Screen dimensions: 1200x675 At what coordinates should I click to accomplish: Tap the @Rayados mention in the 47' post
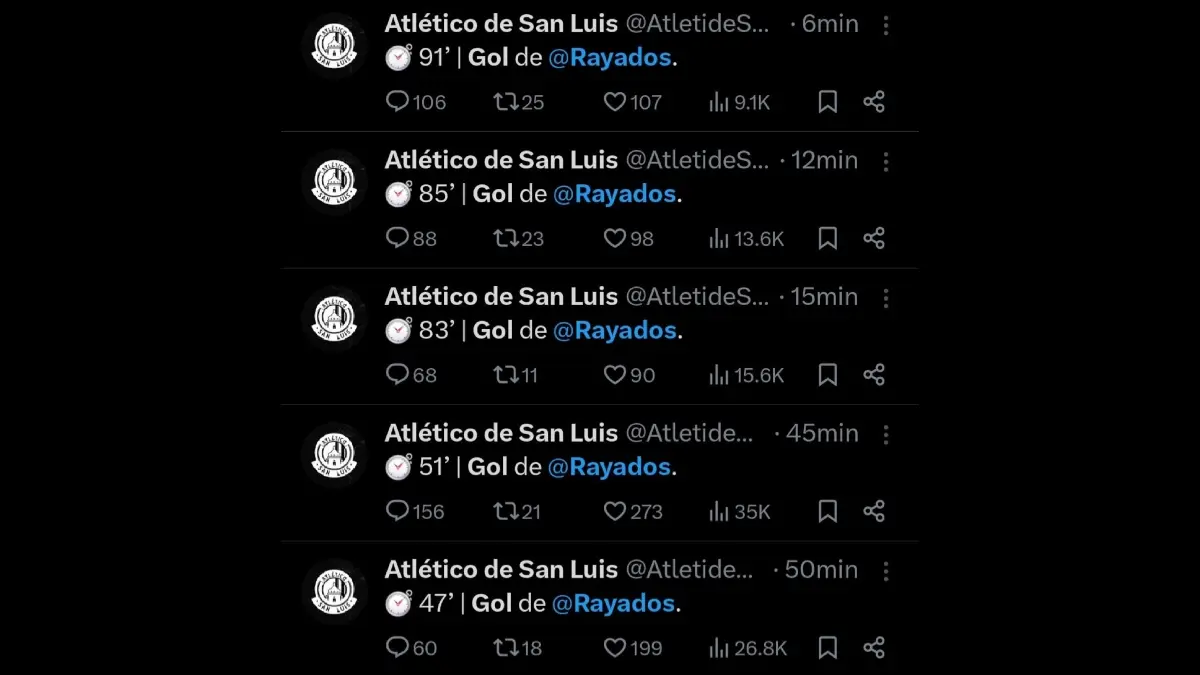(x=613, y=604)
